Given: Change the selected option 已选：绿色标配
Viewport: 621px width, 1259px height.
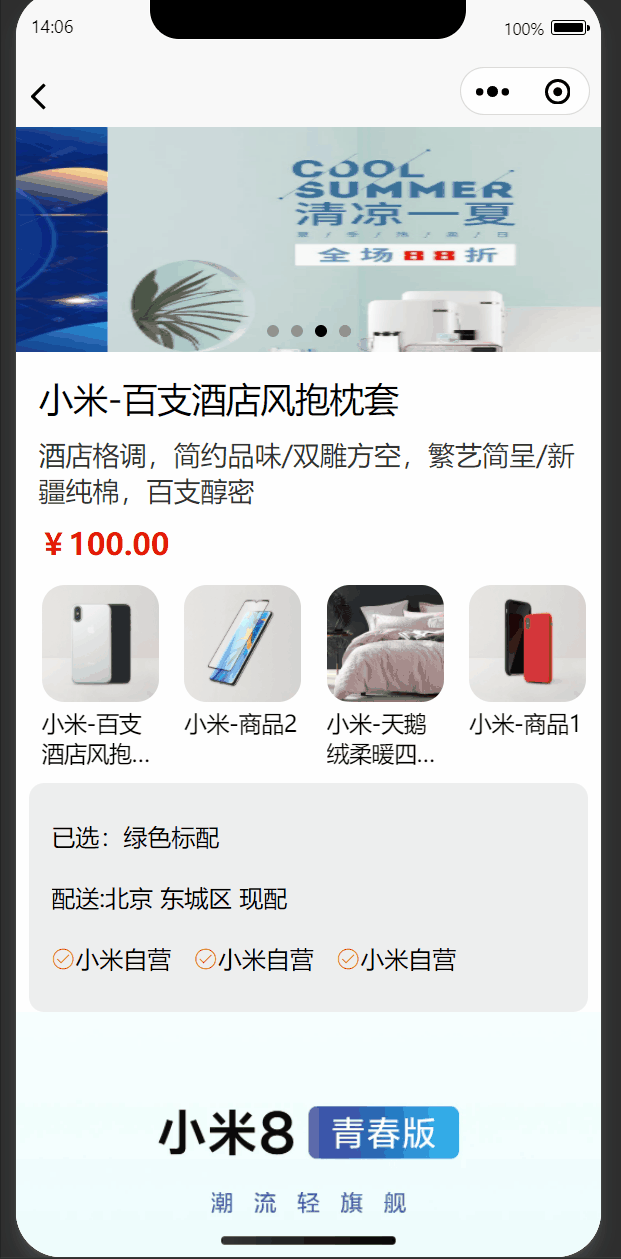Looking at the screenshot, I should [136, 838].
